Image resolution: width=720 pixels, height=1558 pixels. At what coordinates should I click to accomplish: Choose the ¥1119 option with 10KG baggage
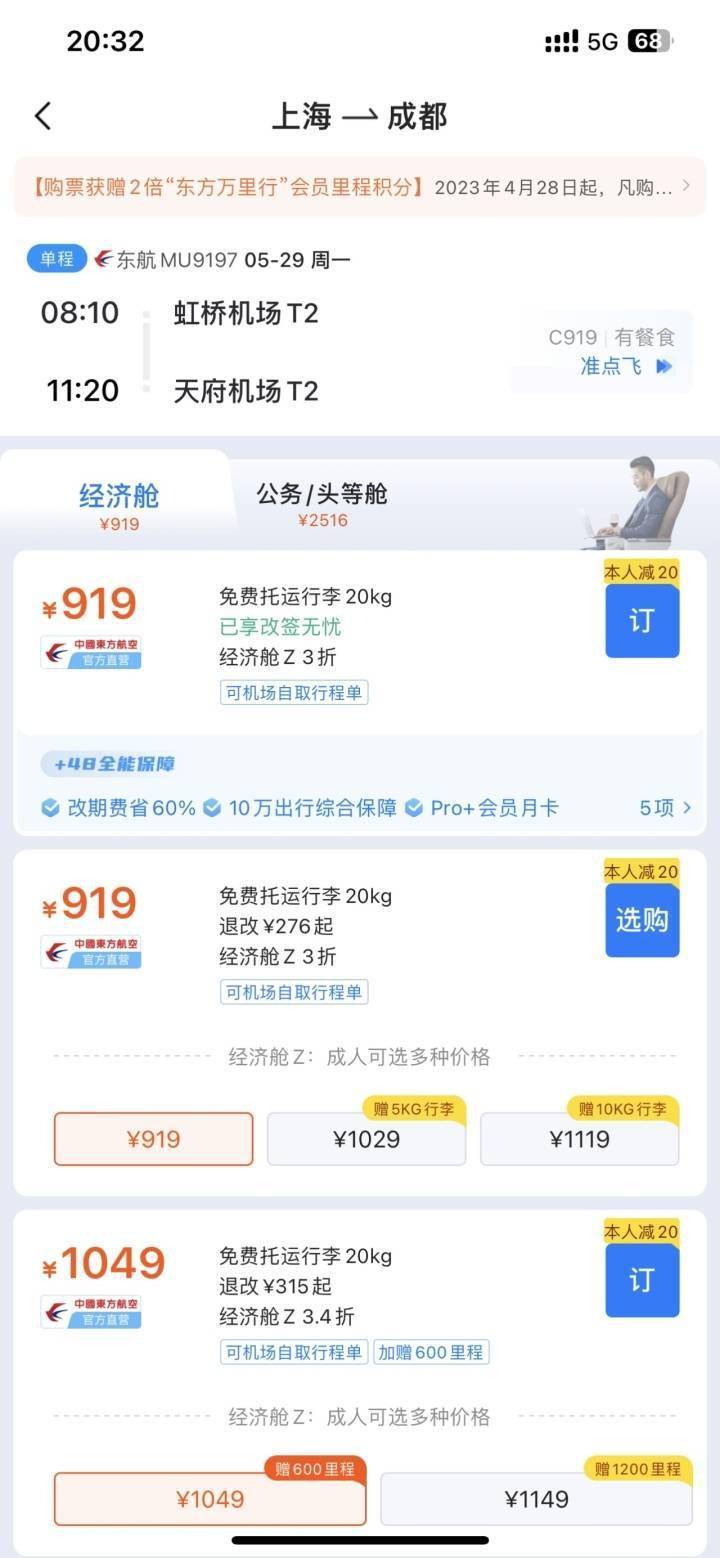point(579,1139)
